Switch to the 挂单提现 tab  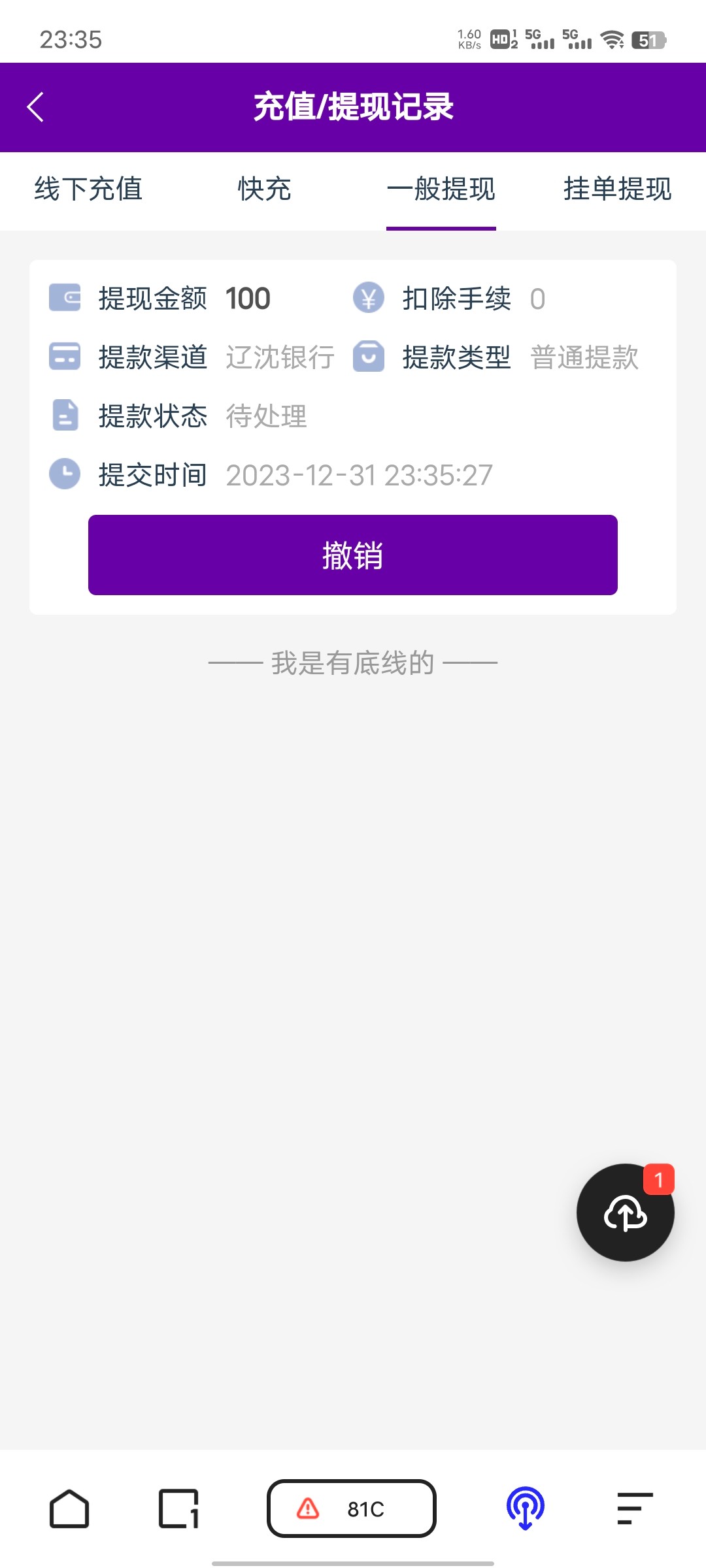click(x=618, y=189)
